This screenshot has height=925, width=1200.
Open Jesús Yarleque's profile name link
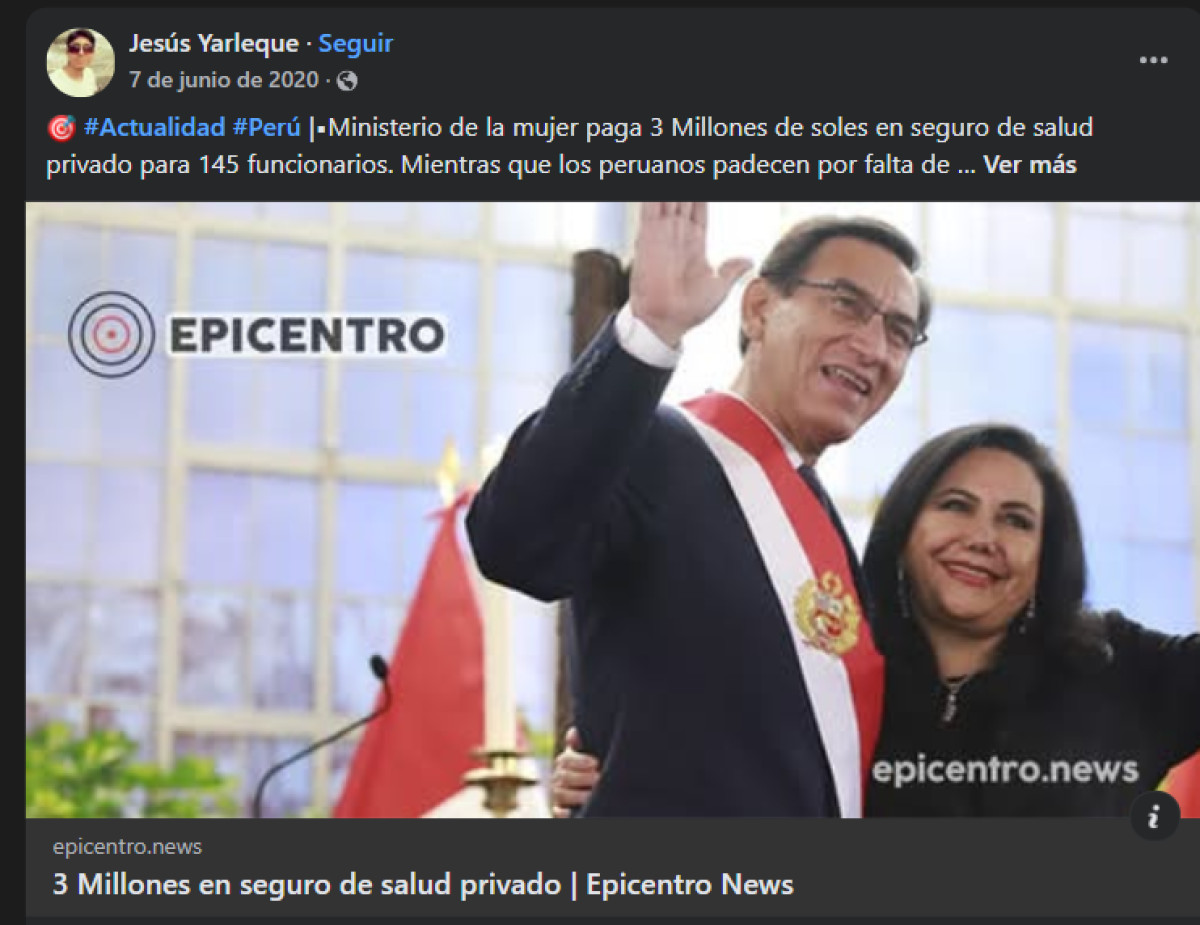click(213, 43)
